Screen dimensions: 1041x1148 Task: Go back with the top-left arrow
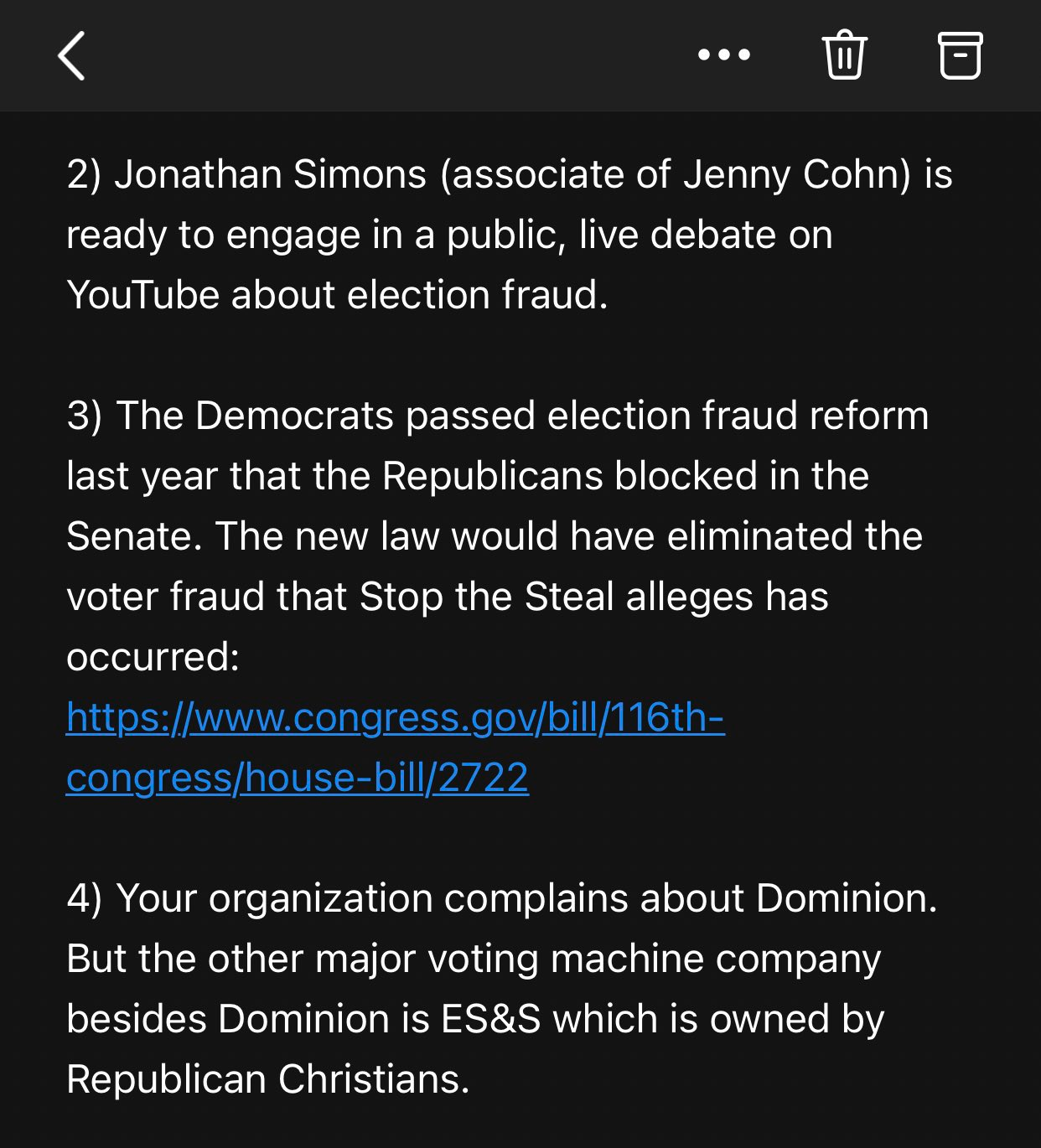click(71, 56)
